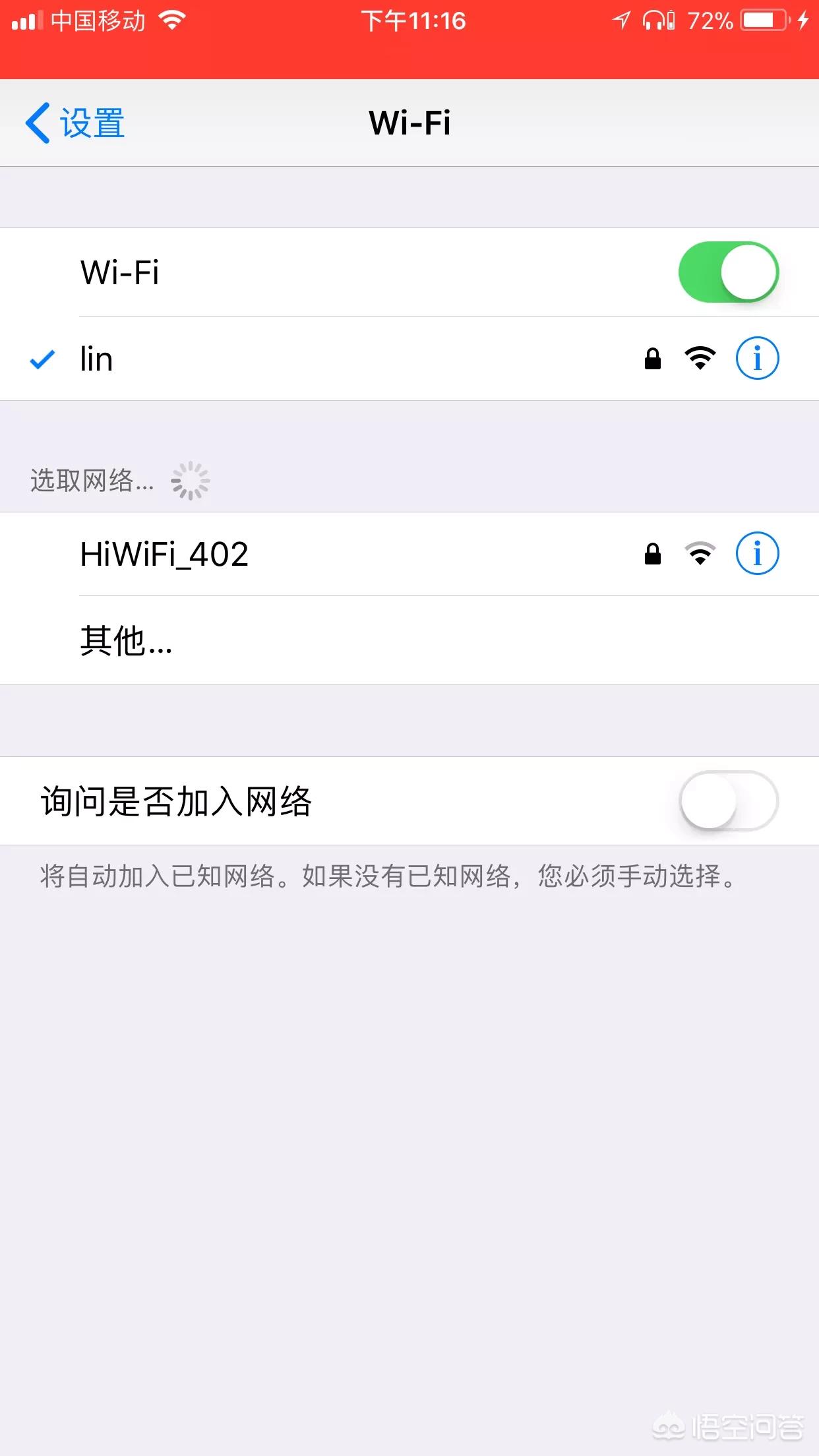The image size is (819, 1456).
Task: View details of HiWiFi_402
Action: (757, 554)
